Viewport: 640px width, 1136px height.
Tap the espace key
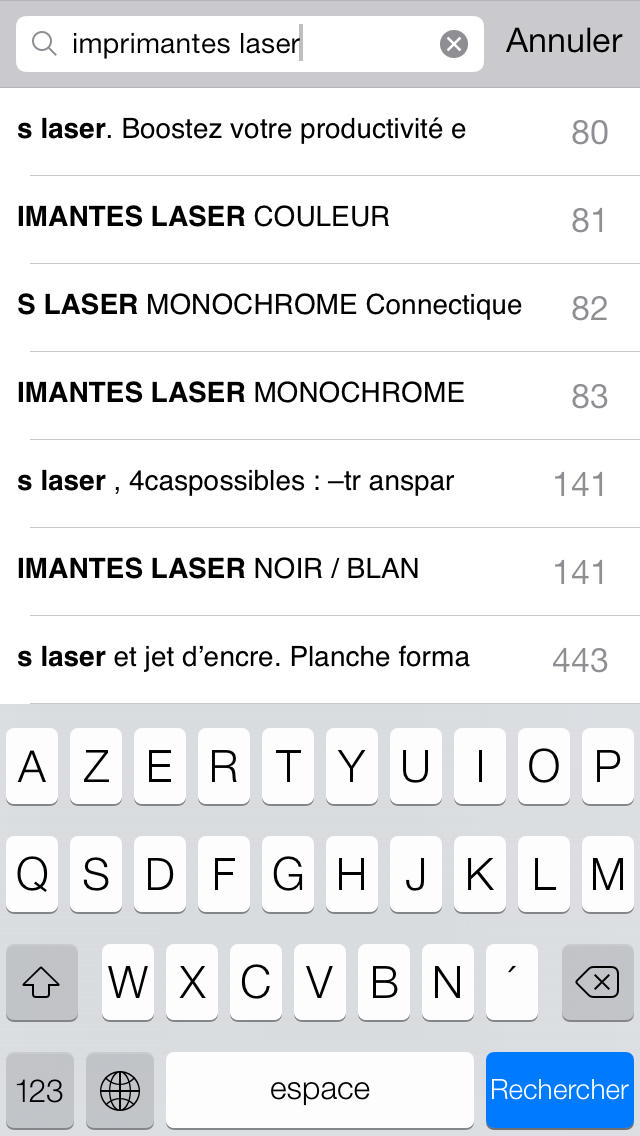coord(320,1090)
